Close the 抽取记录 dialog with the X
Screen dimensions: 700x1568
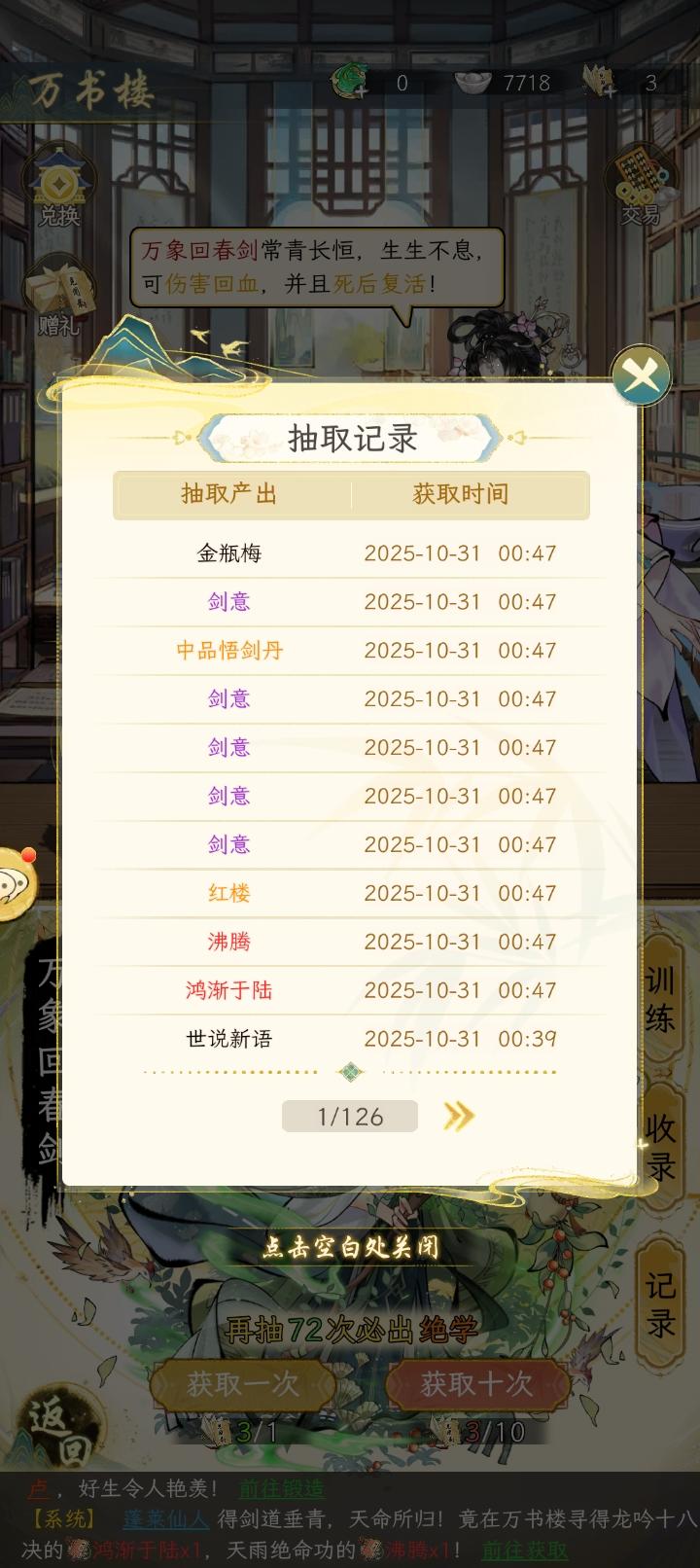pos(642,374)
